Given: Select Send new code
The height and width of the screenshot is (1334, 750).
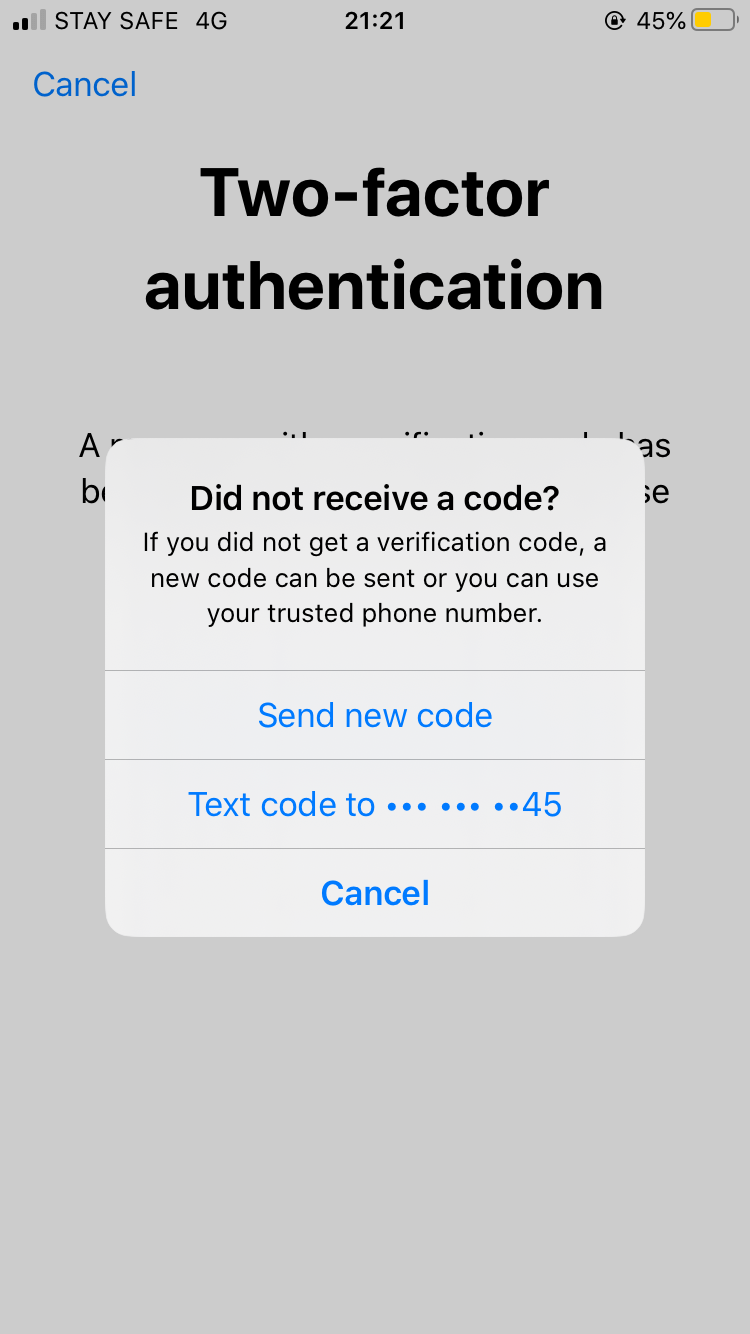Looking at the screenshot, I should (375, 715).
